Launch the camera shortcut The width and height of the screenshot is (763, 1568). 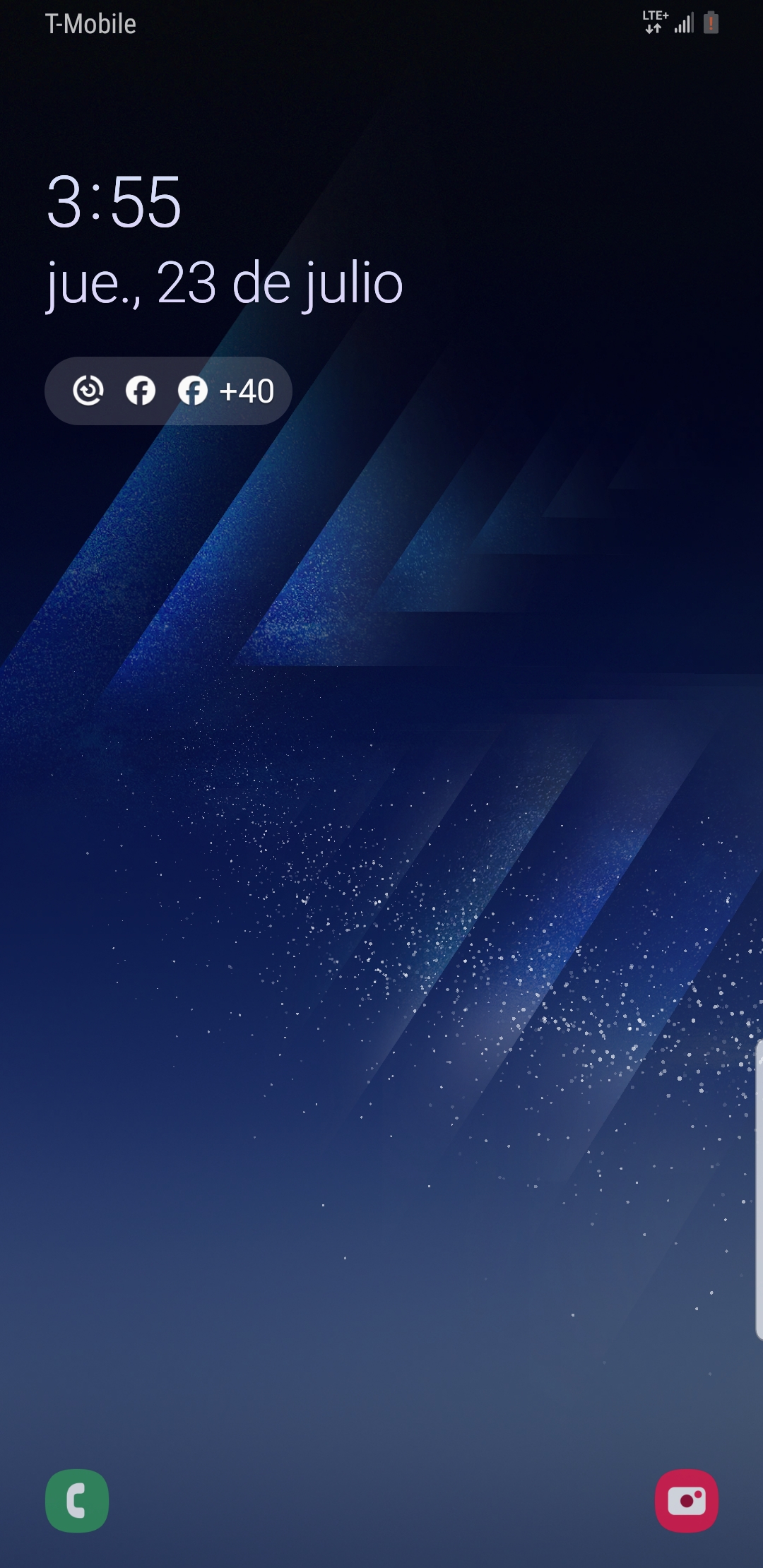click(687, 1501)
